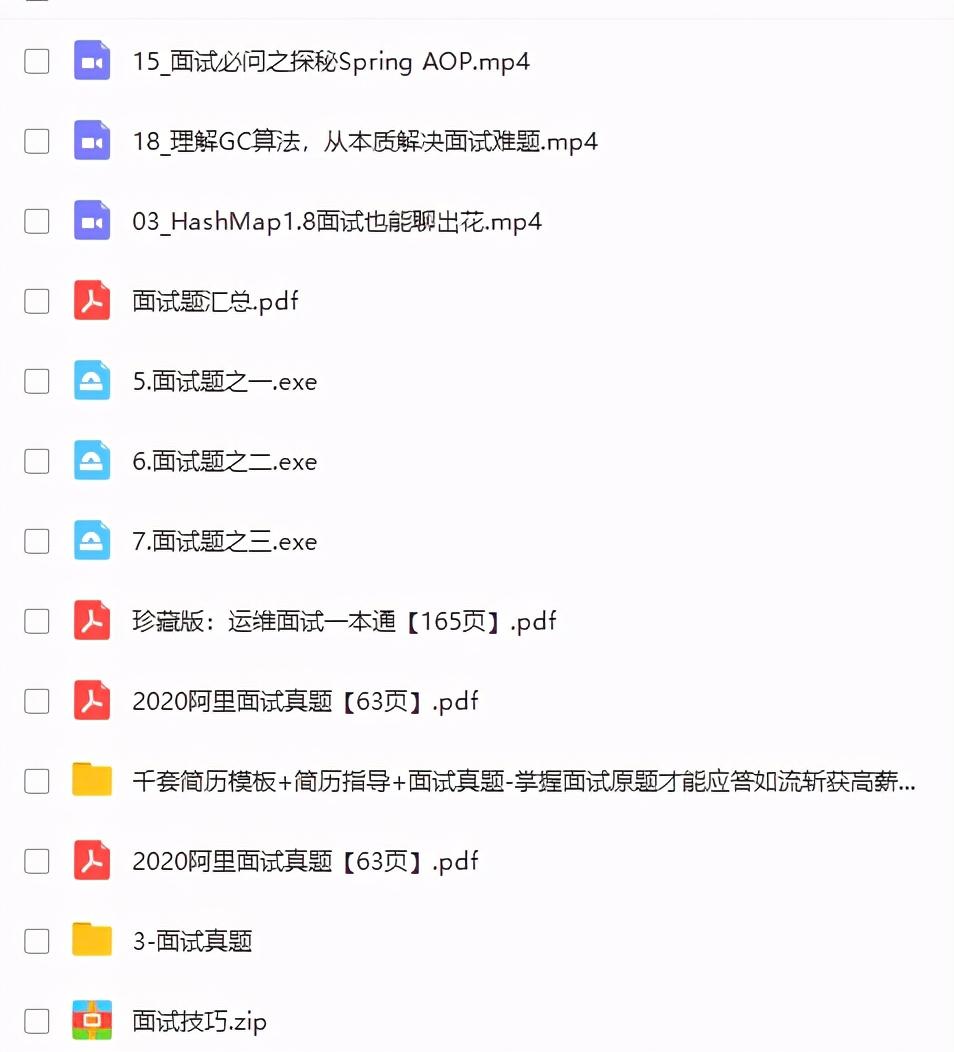Click the second 2020阿里面试真题【63页】.pdf filename
The image size is (954, 1052).
305,861
